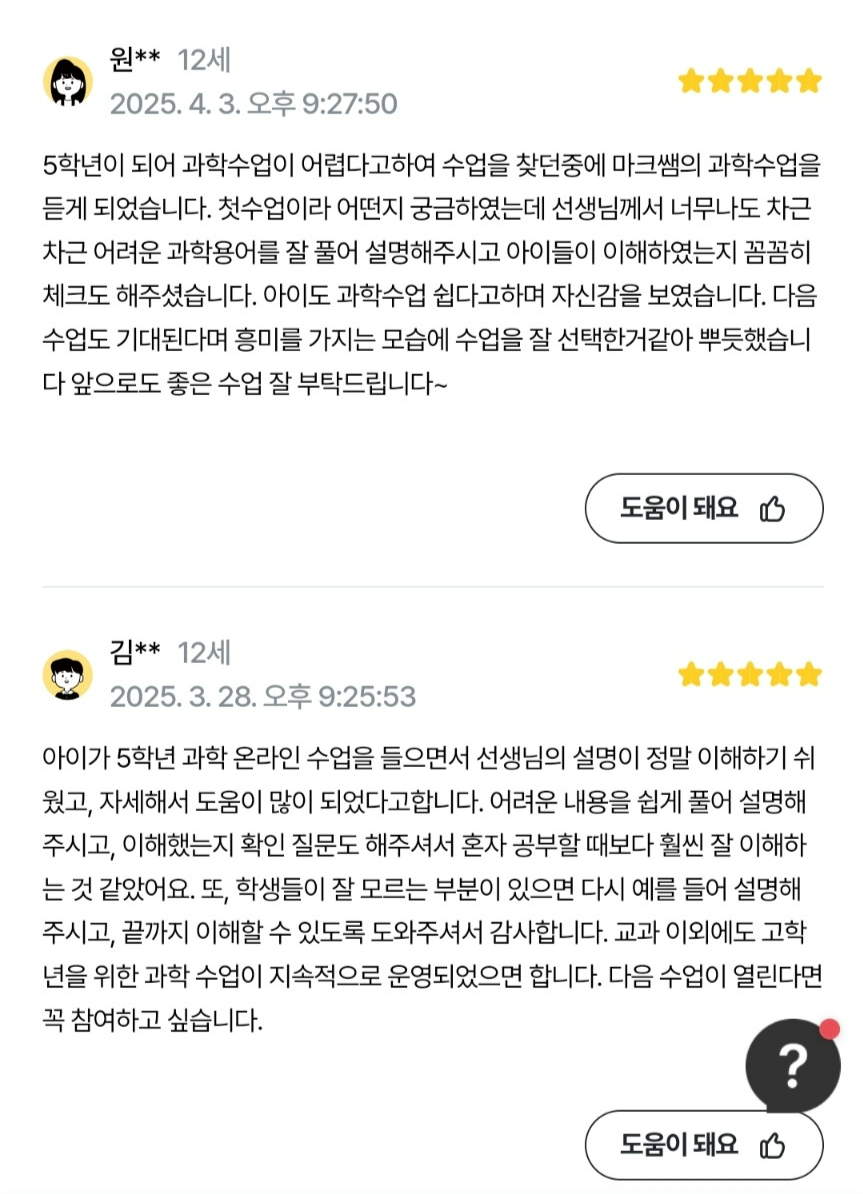Mark 원**'s review as helpful
The width and height of the screenshot is (863, 1194).
click(x=703, y=508)
